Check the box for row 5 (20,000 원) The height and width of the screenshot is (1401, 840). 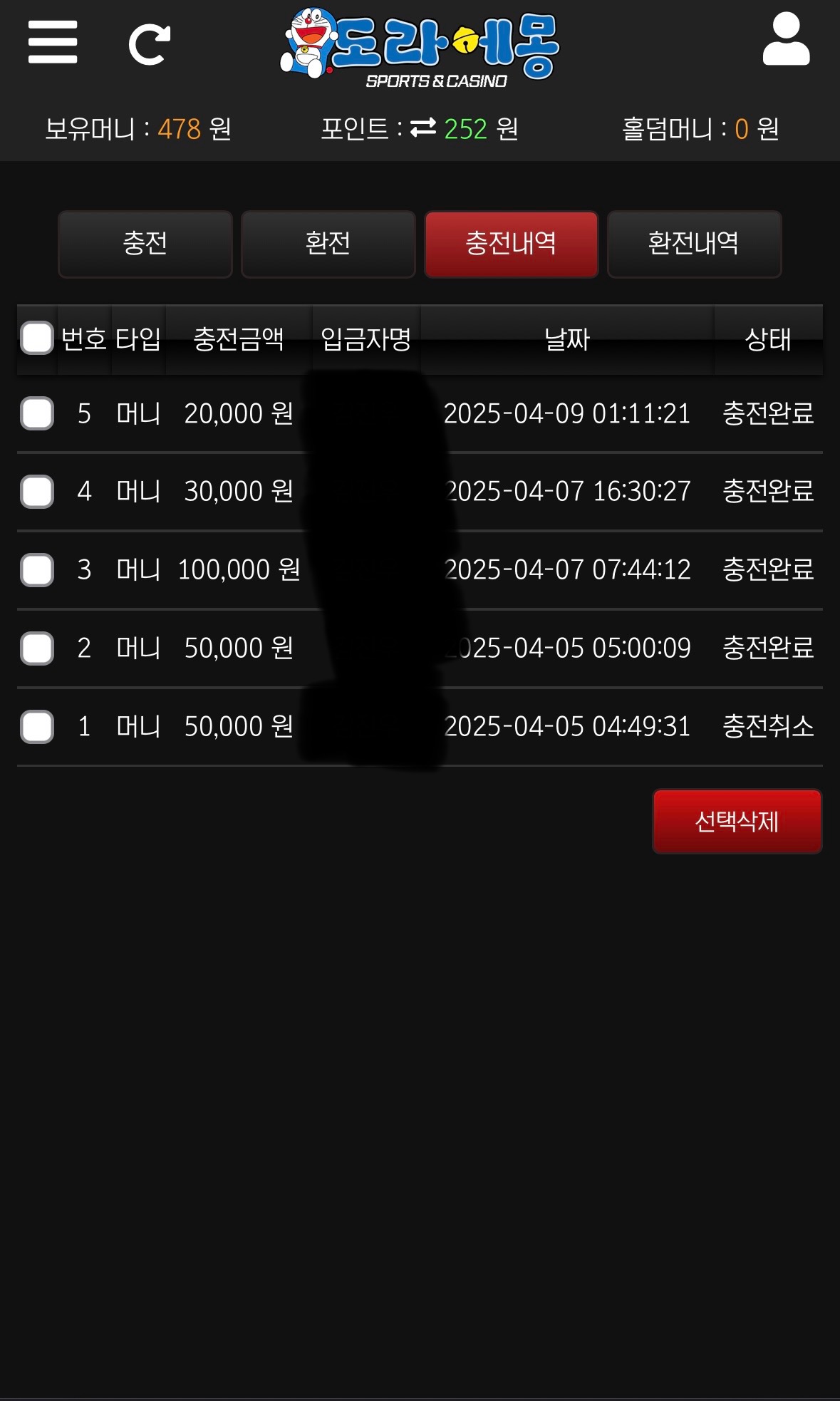(37, 413)
